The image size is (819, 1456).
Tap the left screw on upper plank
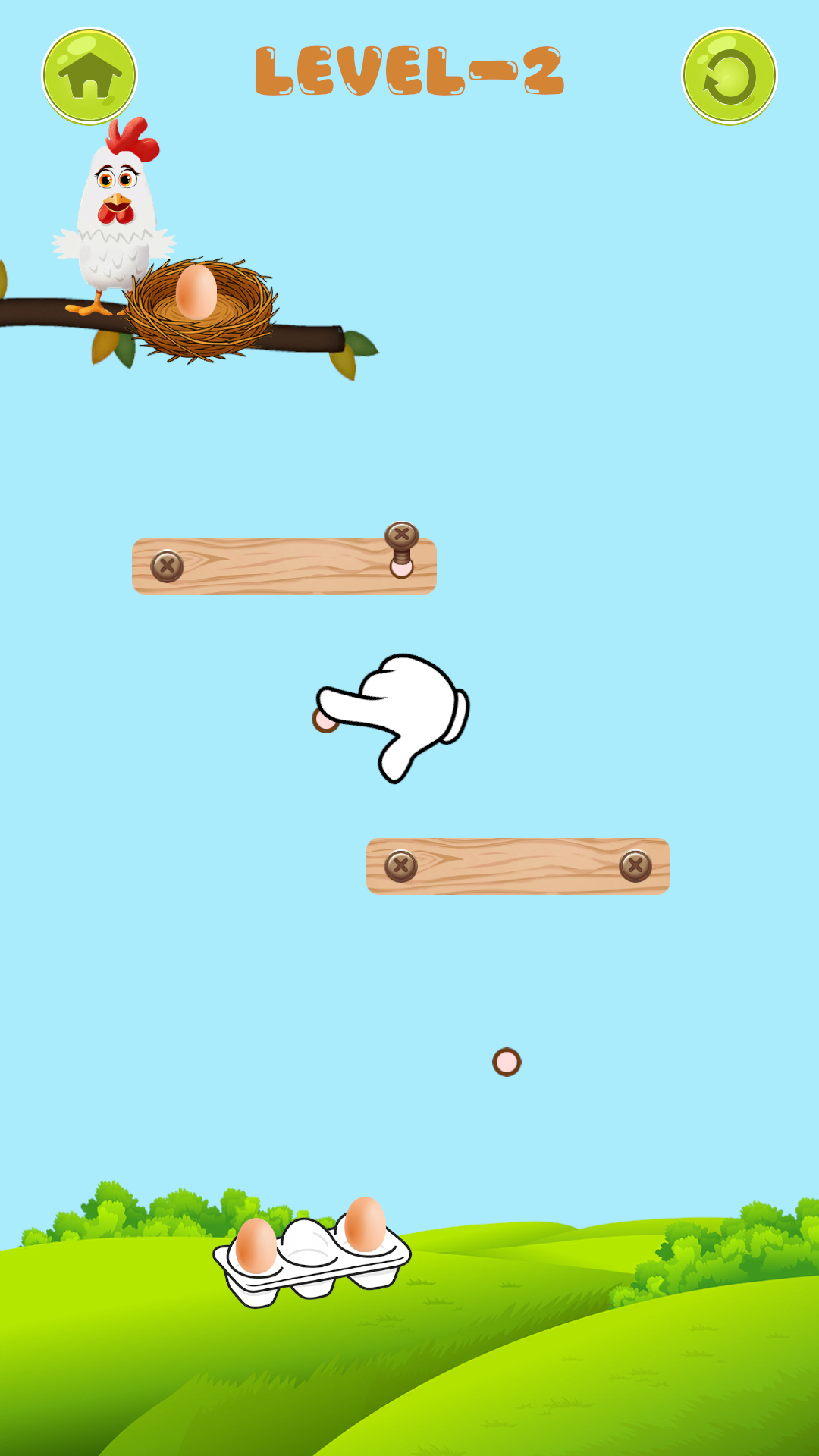pyautogui.click(x=167, y=566)
